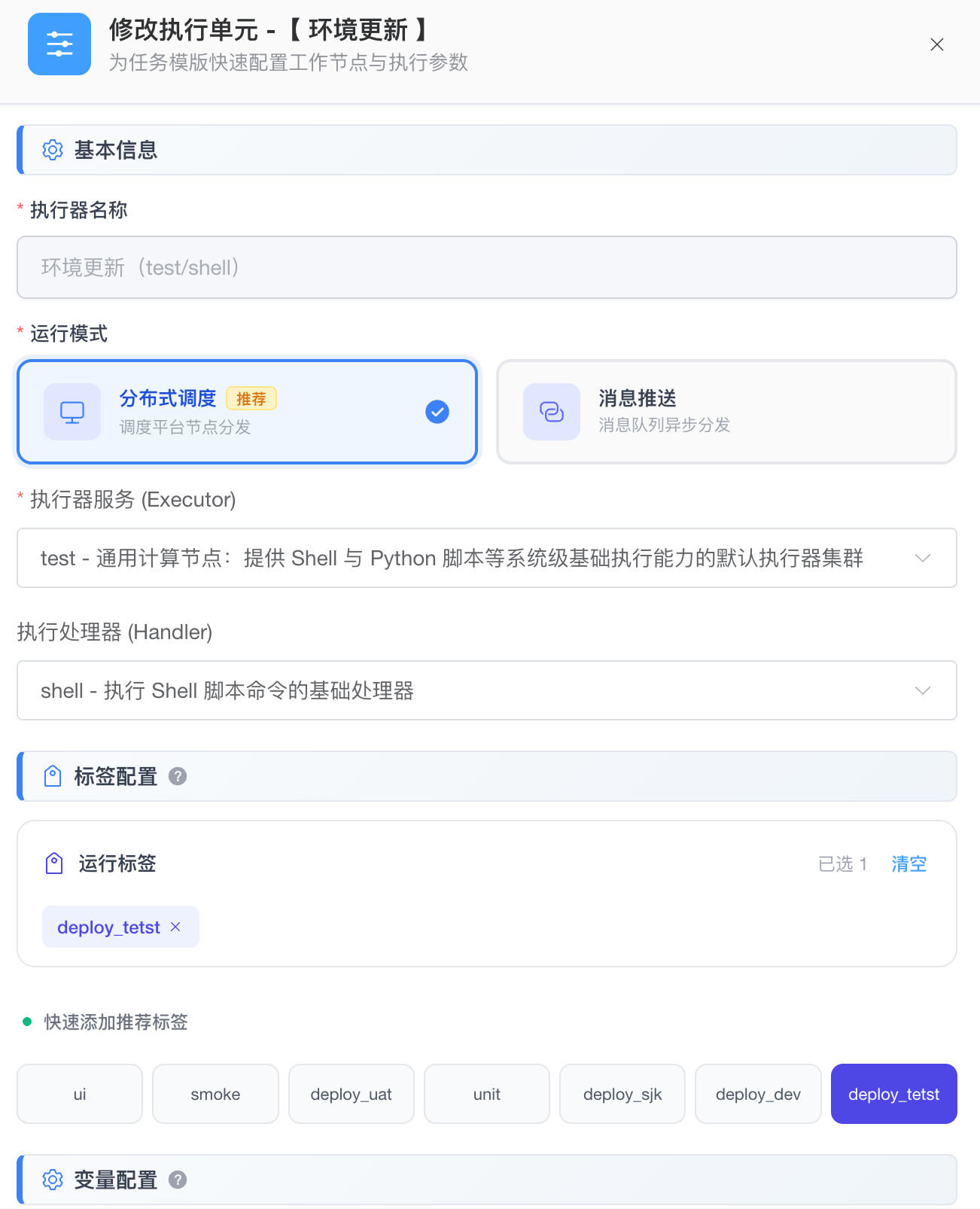Pick the unit recommended tag
The height and width of the screenshot is (1209, 980).
(x=486, y=1094)
